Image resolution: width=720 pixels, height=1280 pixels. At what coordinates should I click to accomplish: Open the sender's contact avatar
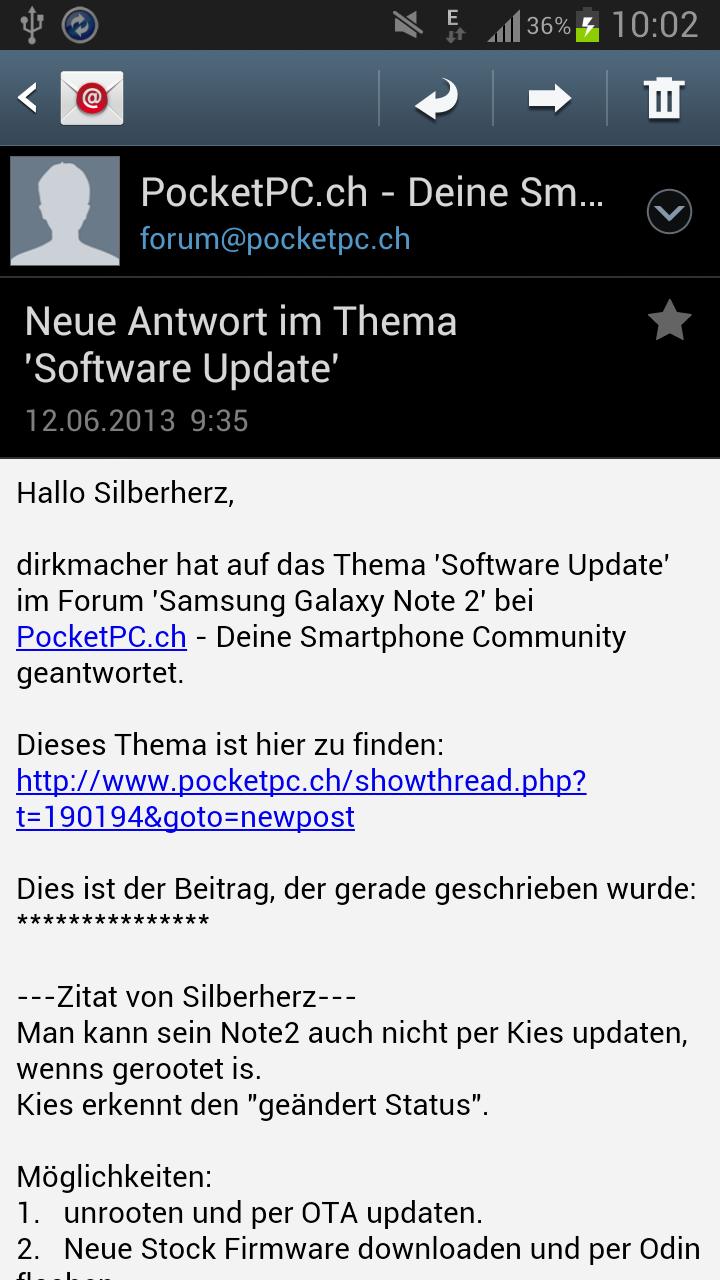(x=65, y=211)
